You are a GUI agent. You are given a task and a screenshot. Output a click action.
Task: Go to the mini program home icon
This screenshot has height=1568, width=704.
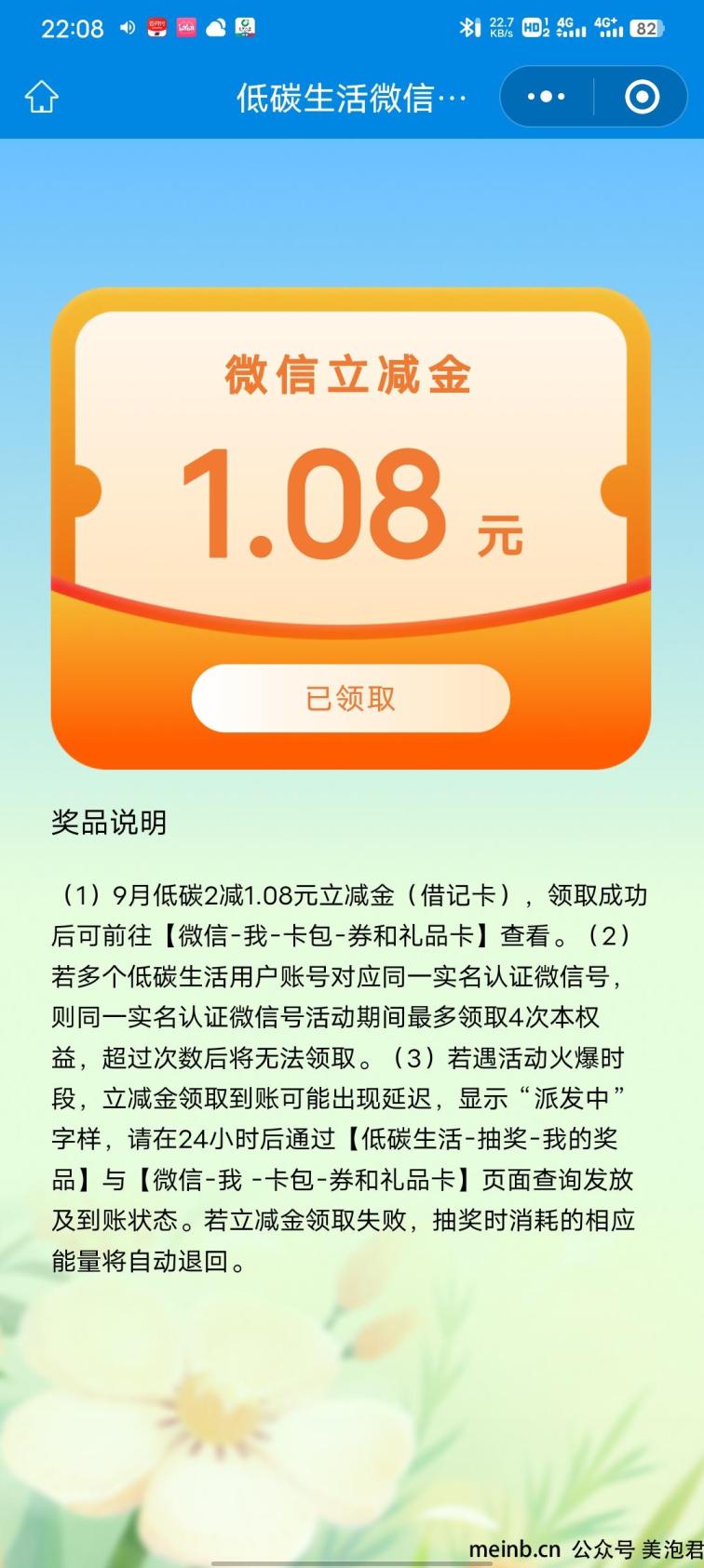(x=42, y=97)
